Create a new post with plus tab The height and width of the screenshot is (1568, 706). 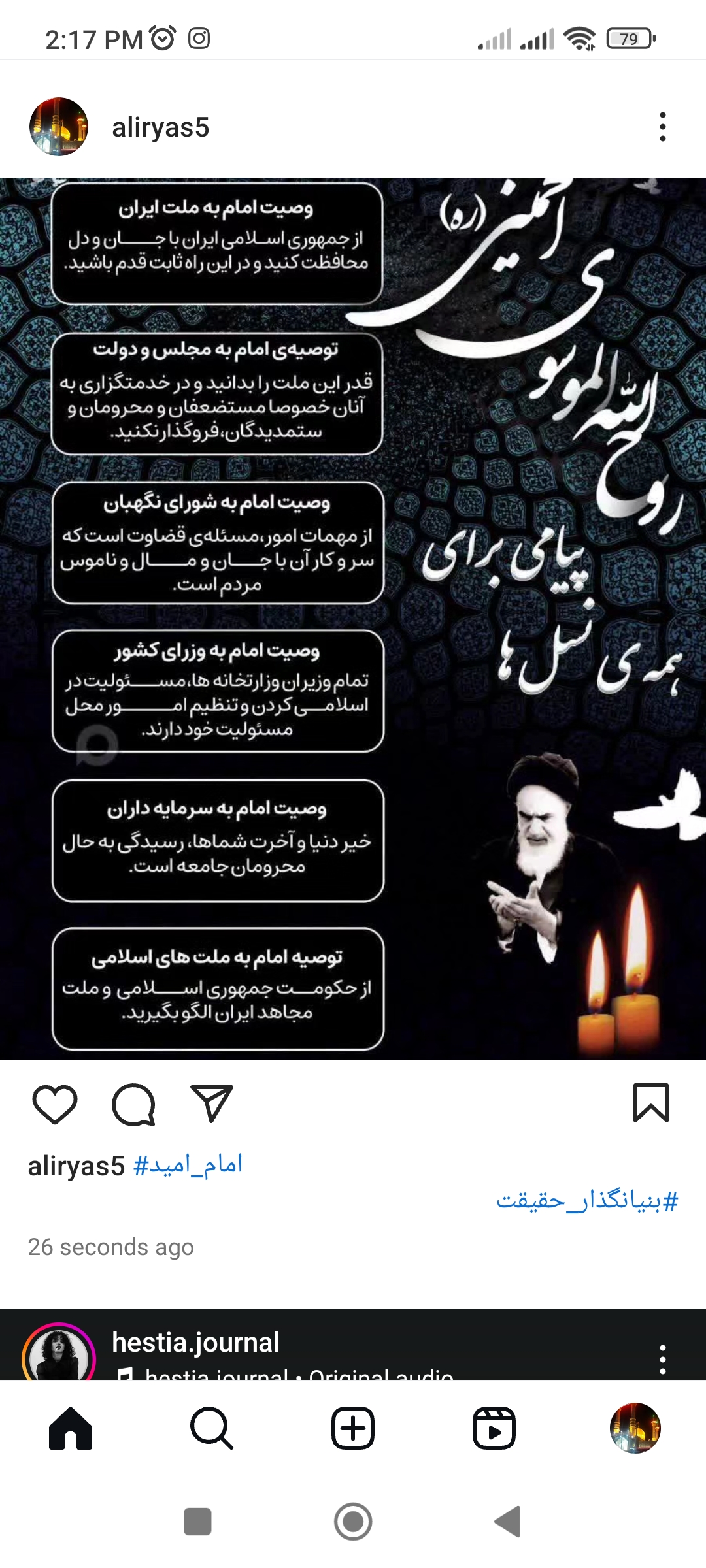353,1428
